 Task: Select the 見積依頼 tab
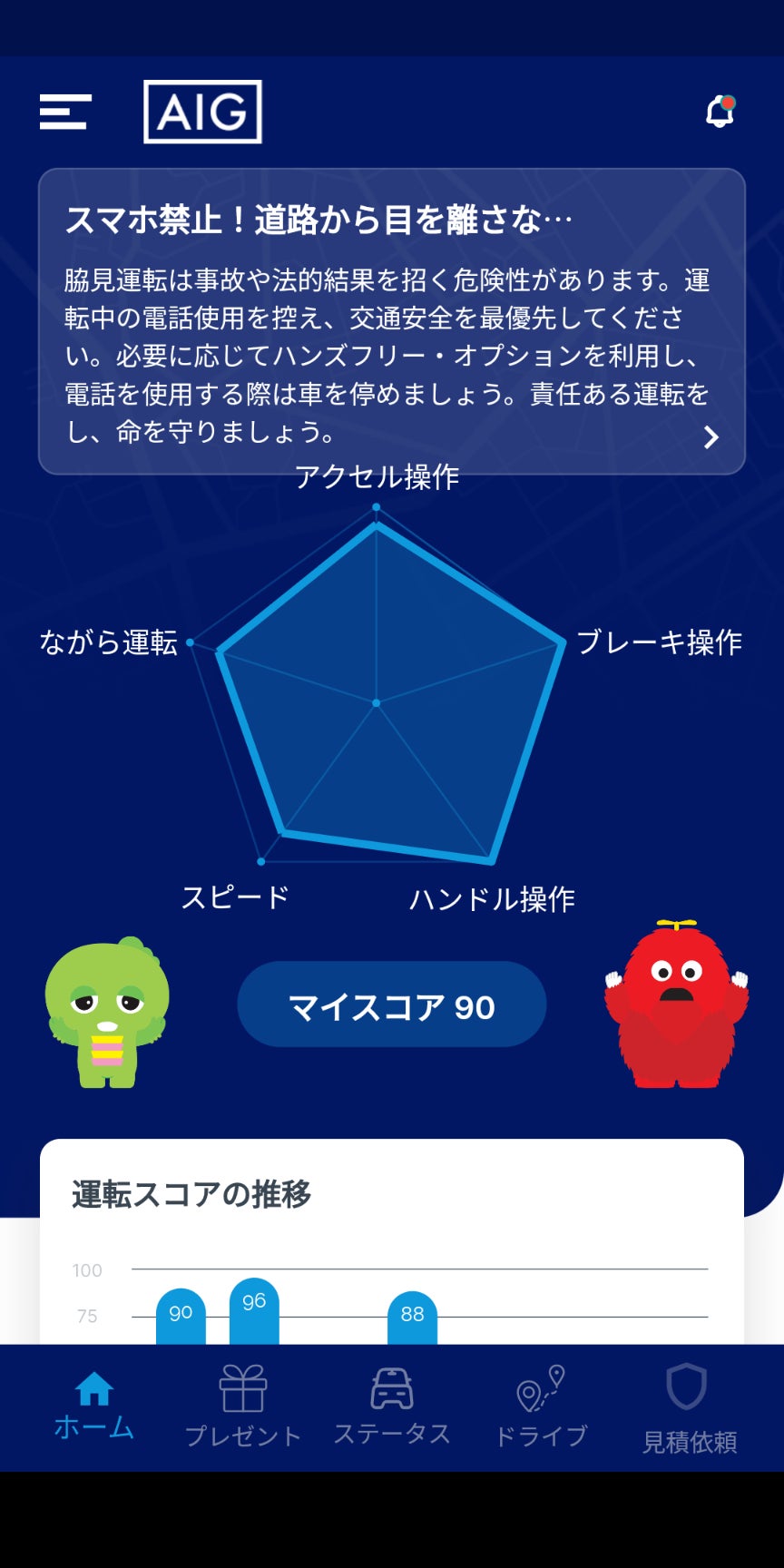point(689,1408)
